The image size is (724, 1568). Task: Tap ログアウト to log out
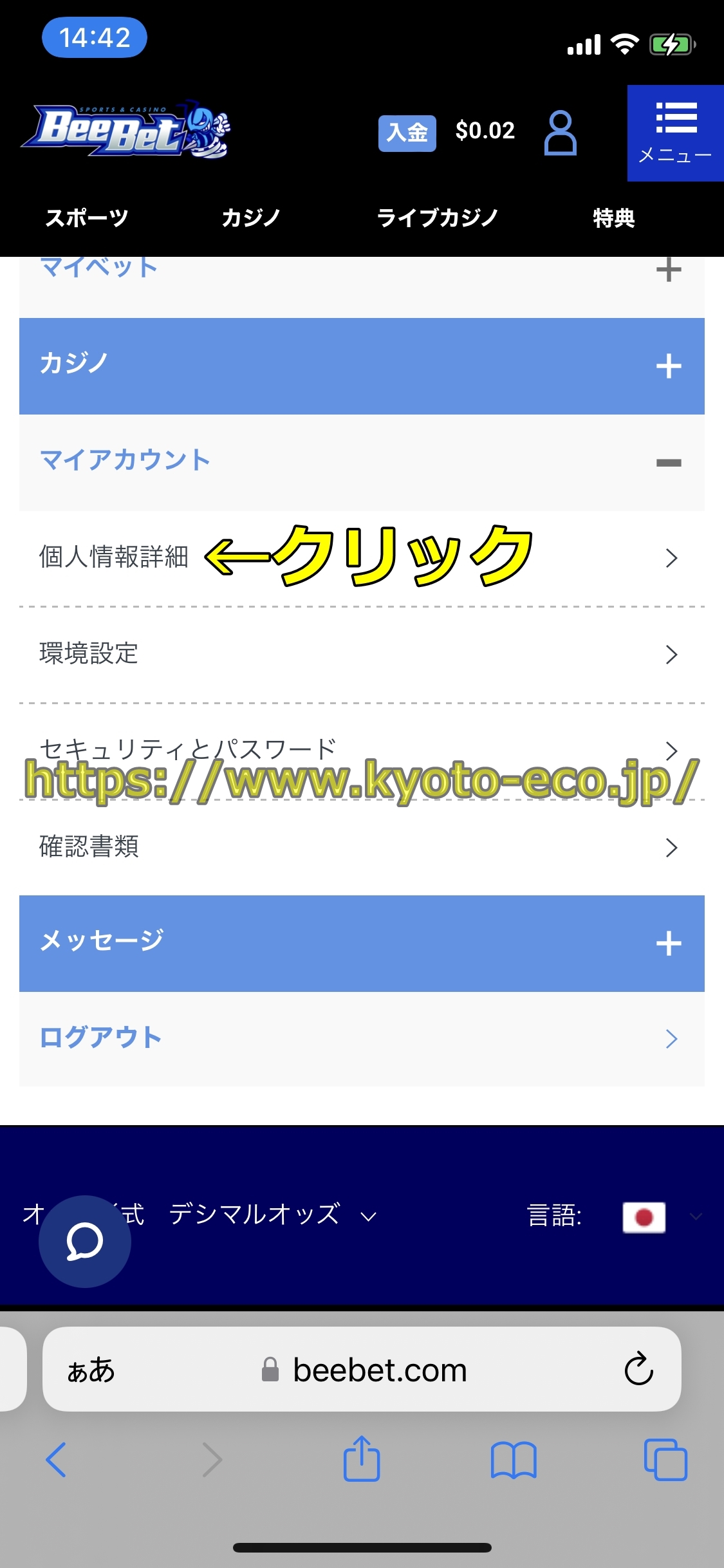pyautogui.click(x=362, y=1038)
